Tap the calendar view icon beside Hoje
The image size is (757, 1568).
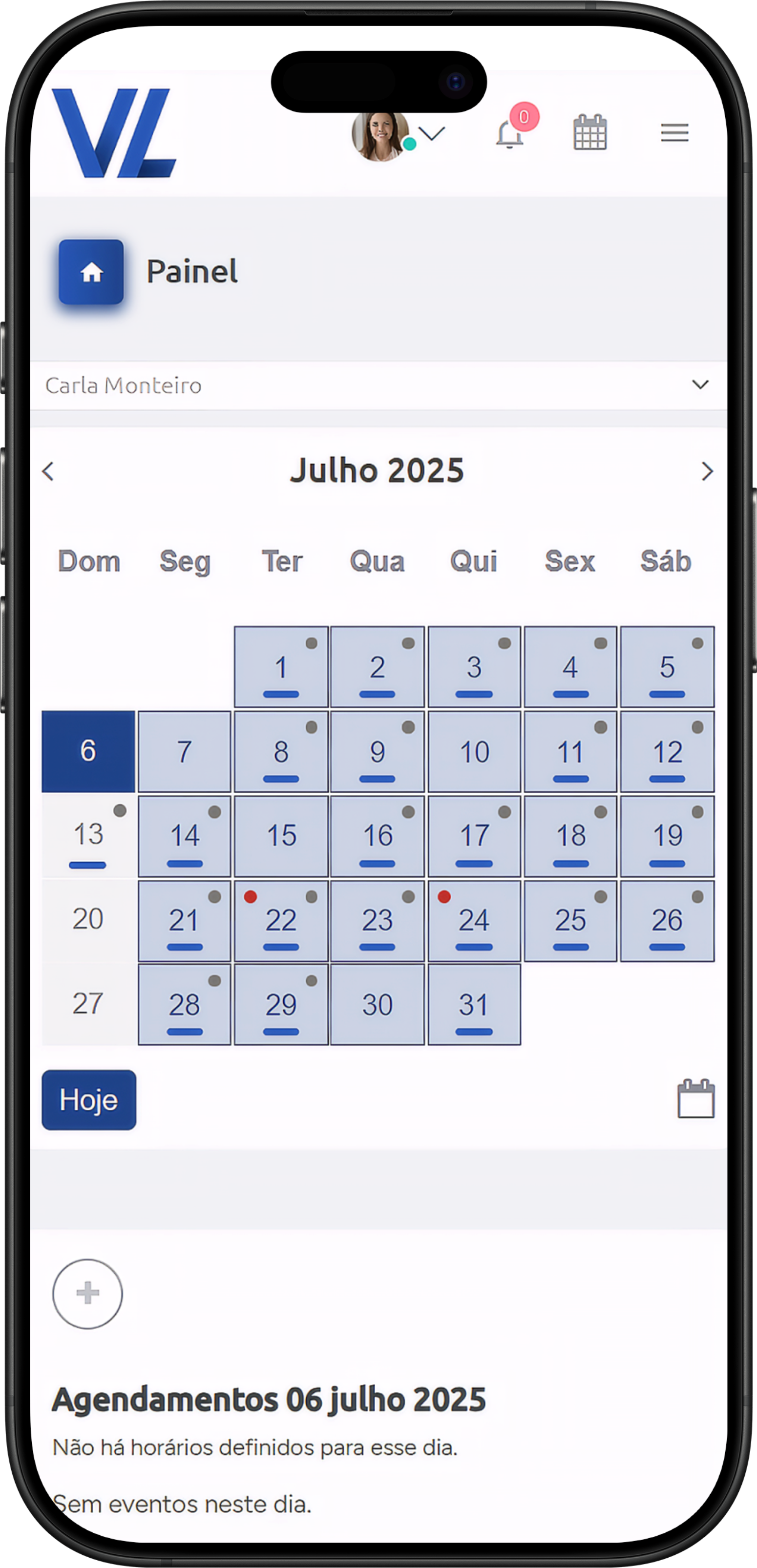coord(695,1099)
